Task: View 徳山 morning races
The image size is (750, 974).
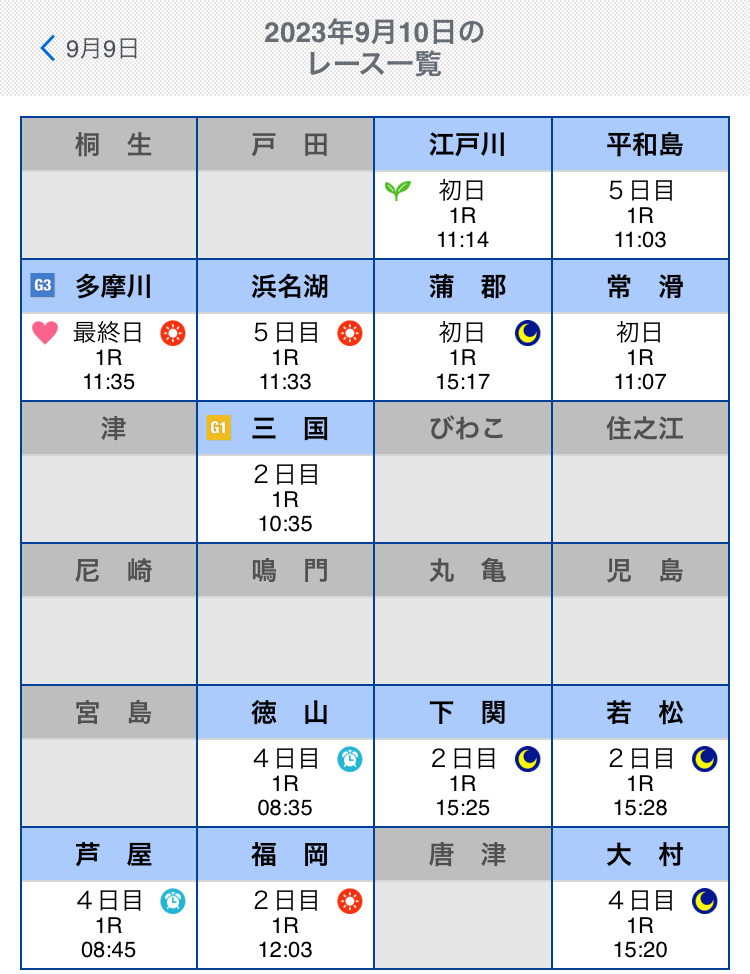Action: coord(285,756)
